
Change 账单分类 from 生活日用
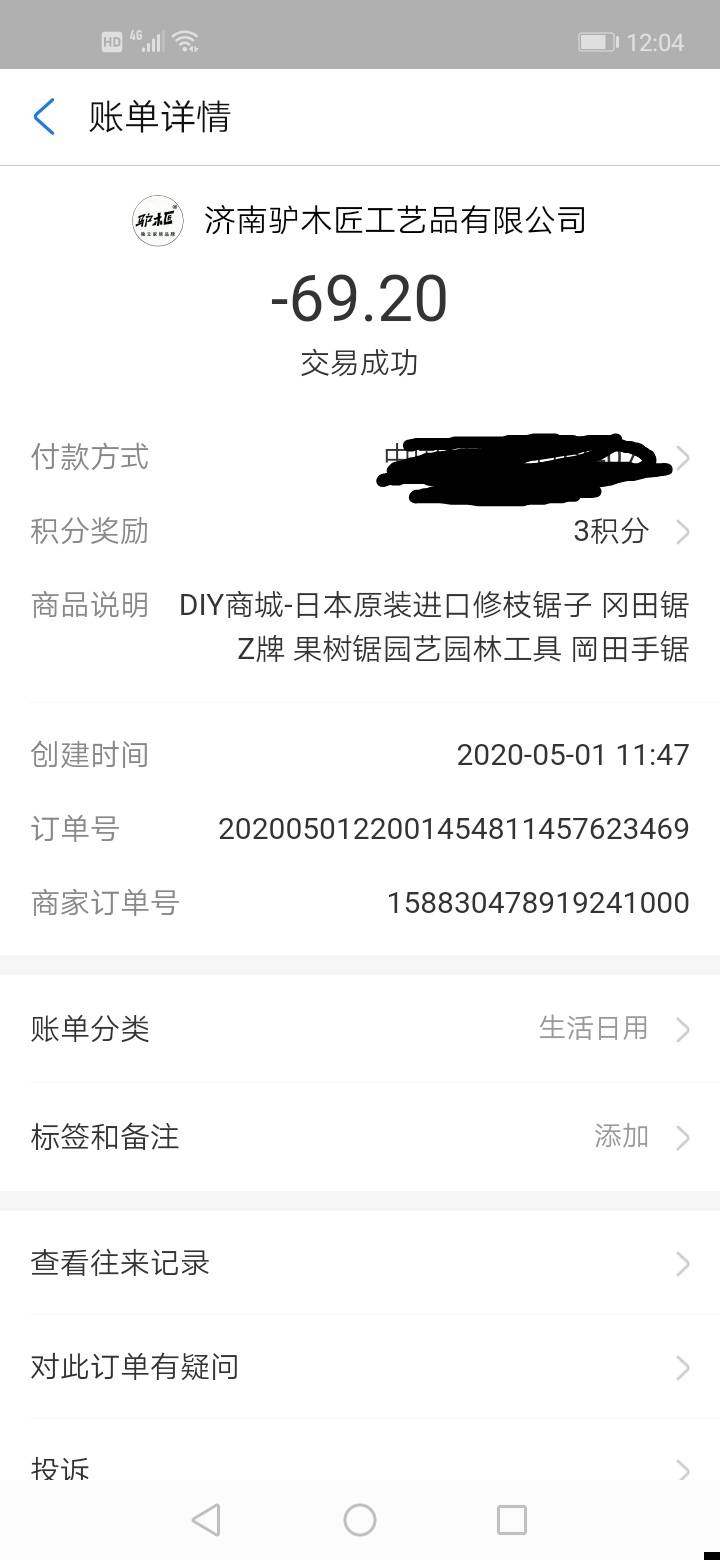pyautogui.click(x=360, y=1029)
